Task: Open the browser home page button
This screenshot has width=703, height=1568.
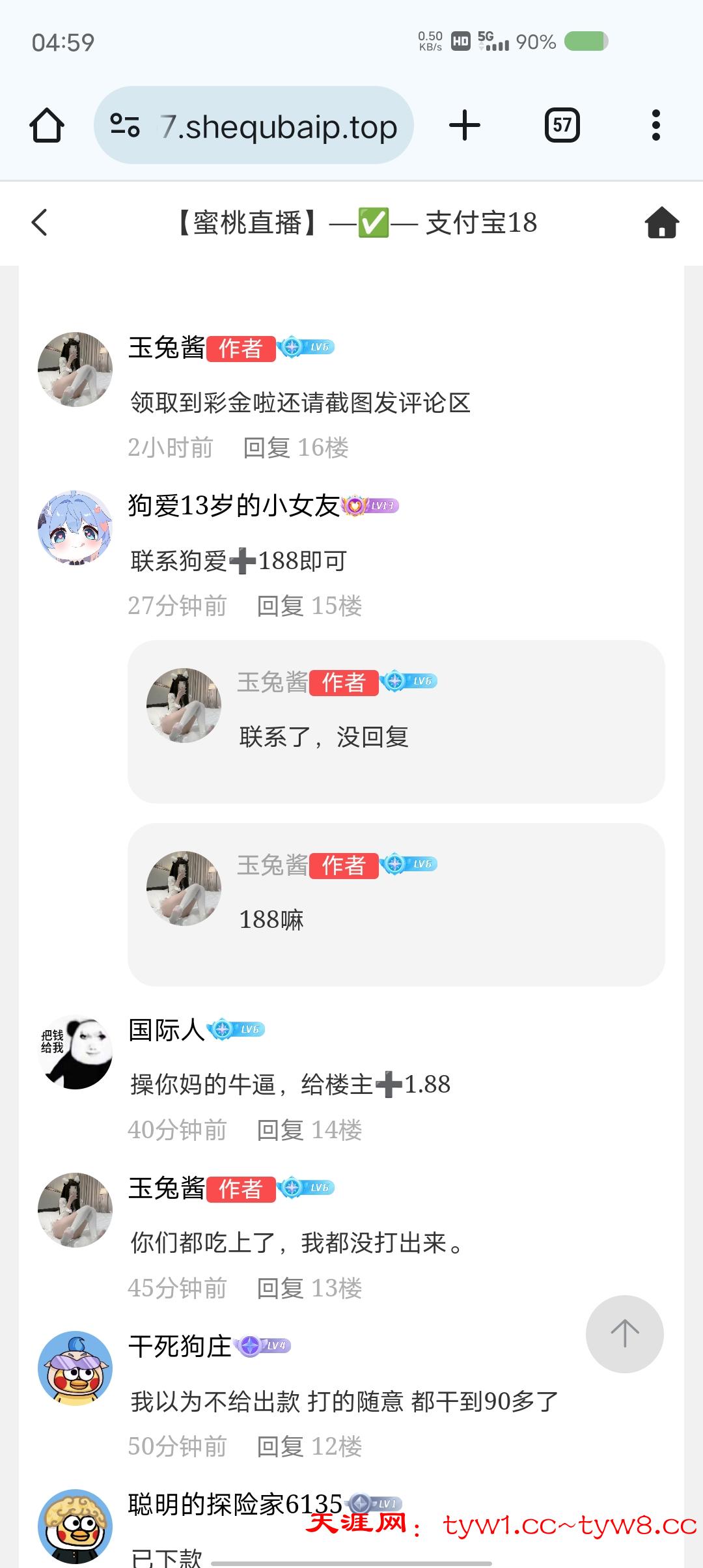Action: 47,125
